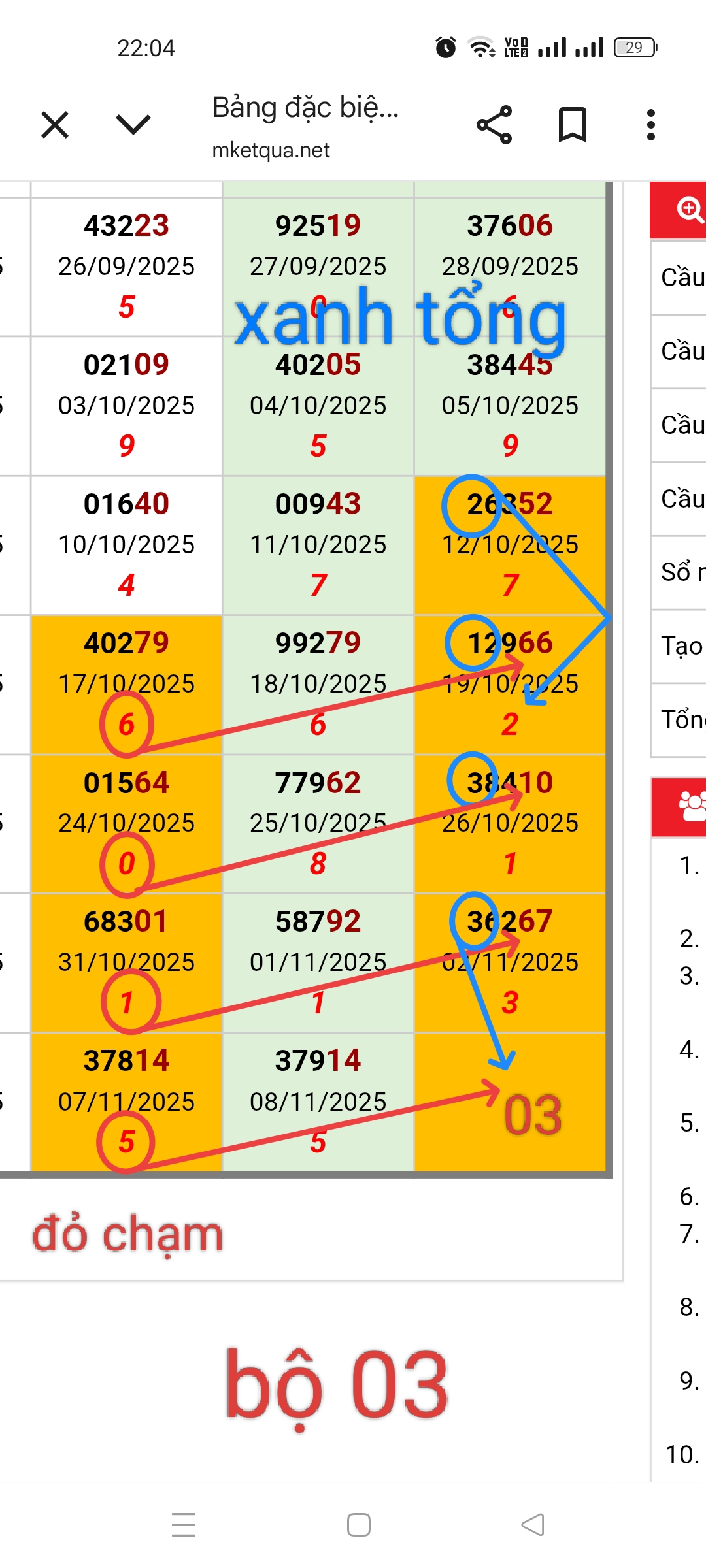Open the sidebar link starting with Số
The width and height of the screenshot is (706, 1568).
pyautogui.click(x=682, y=572)
